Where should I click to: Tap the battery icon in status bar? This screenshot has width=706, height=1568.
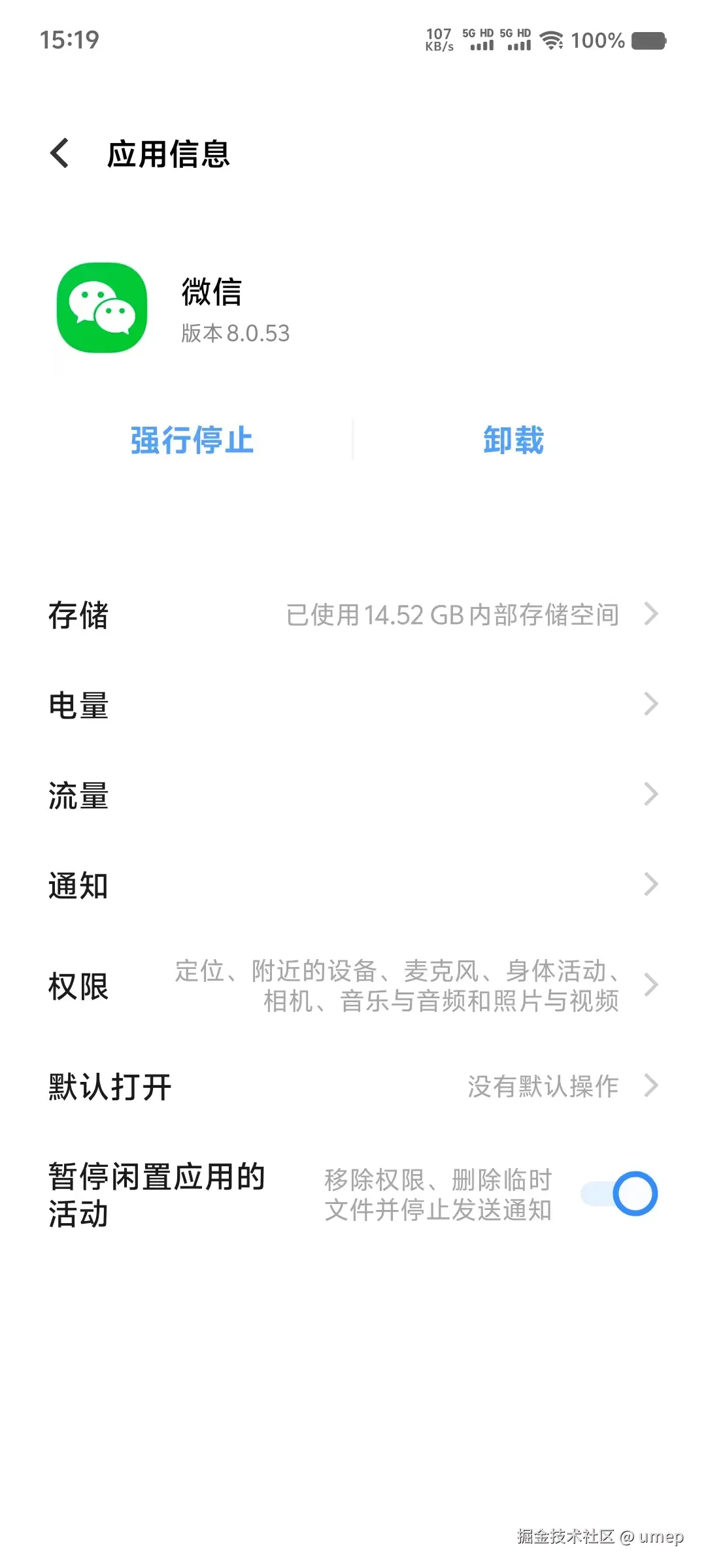coord(647,41)
